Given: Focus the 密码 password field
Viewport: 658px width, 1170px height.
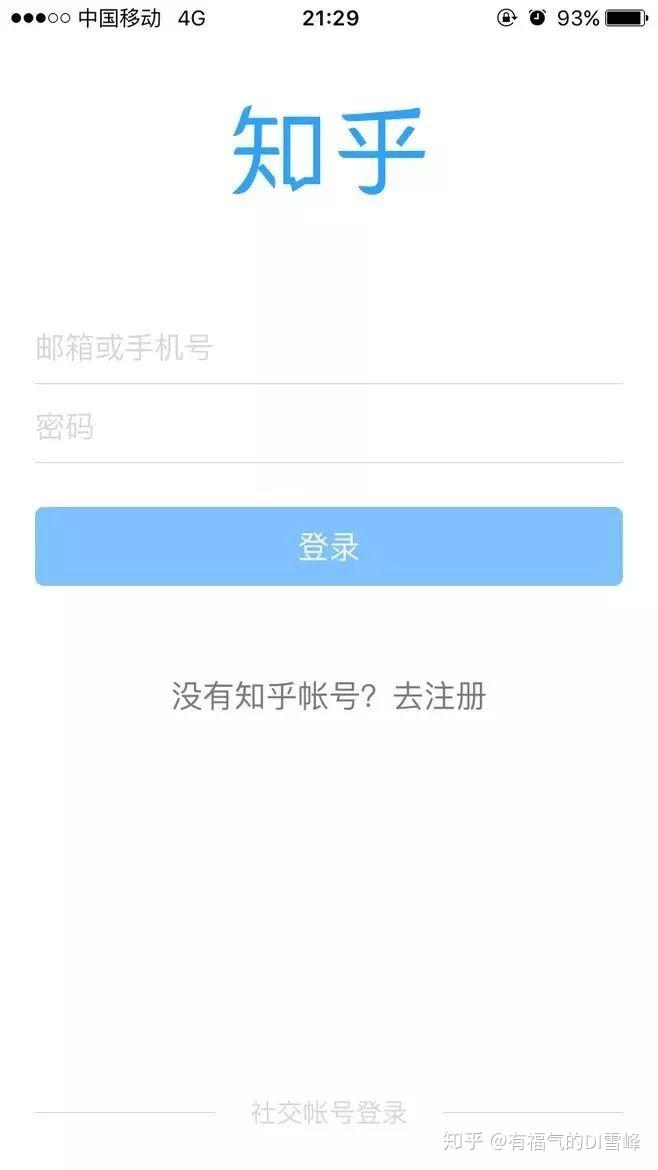Looking at the screenshot, I should 329,426.
